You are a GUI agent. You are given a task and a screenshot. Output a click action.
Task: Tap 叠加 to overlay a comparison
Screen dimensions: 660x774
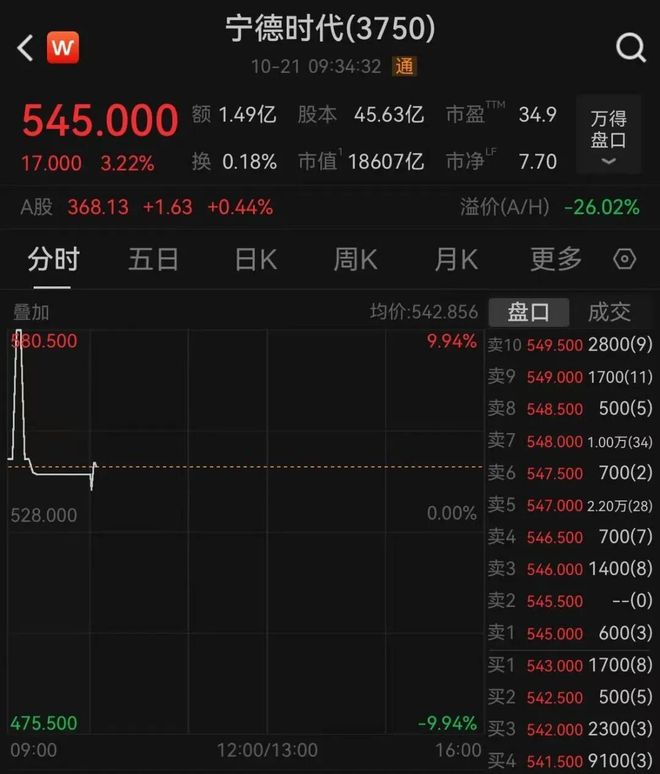[31, 313]
